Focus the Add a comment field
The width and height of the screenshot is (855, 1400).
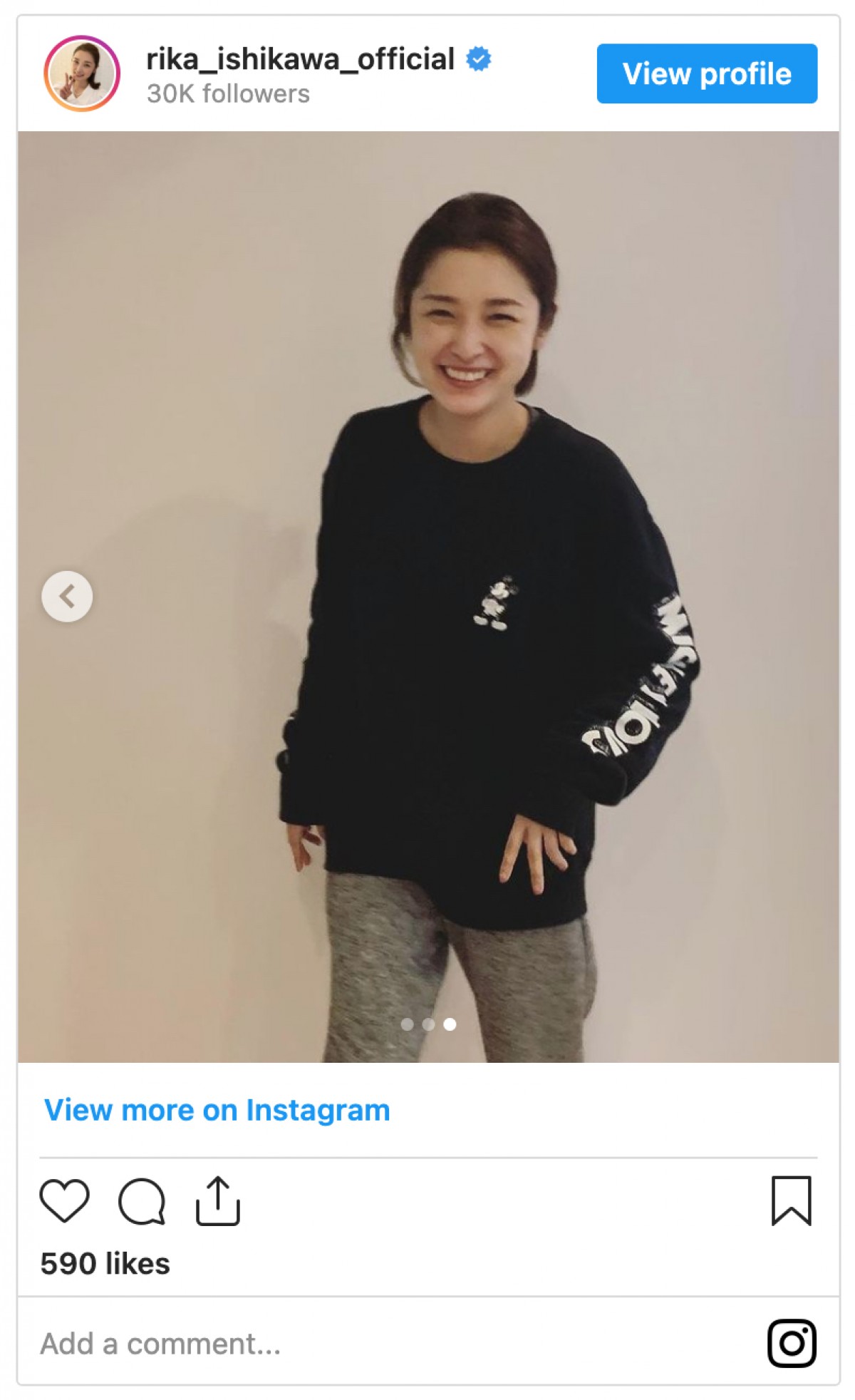tap(356, 1344)
